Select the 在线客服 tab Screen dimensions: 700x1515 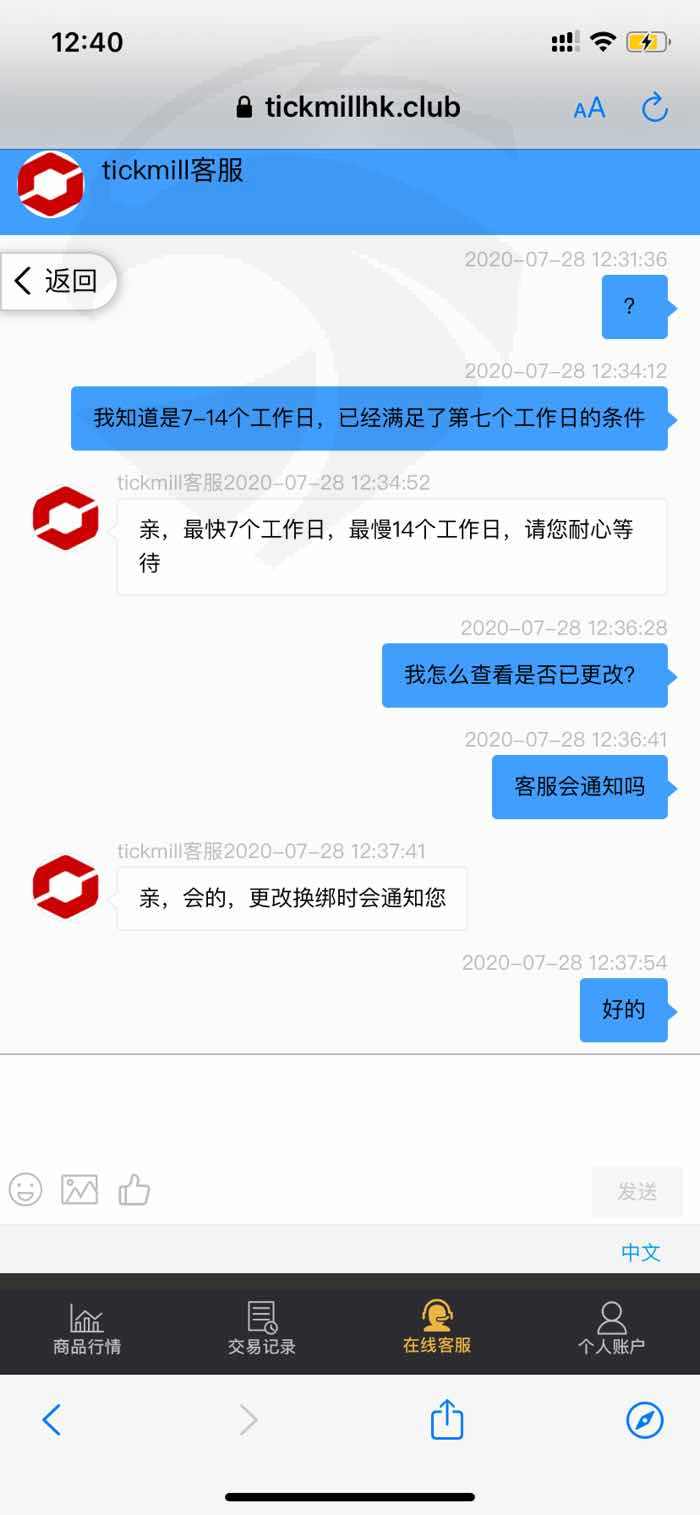click(437, 1328)
